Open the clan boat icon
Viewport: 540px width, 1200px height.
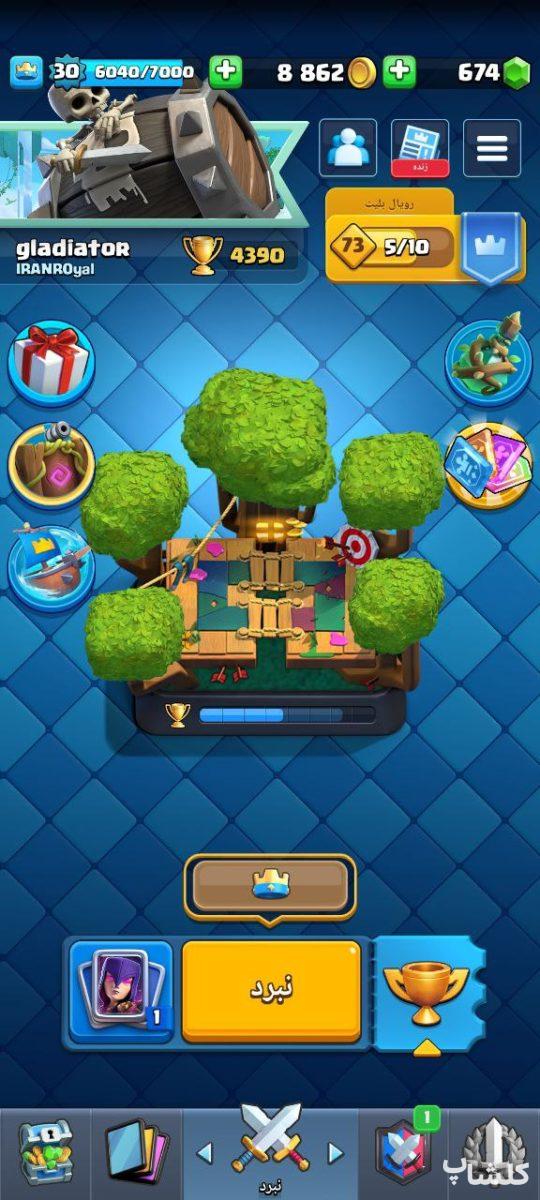[51, 565]
